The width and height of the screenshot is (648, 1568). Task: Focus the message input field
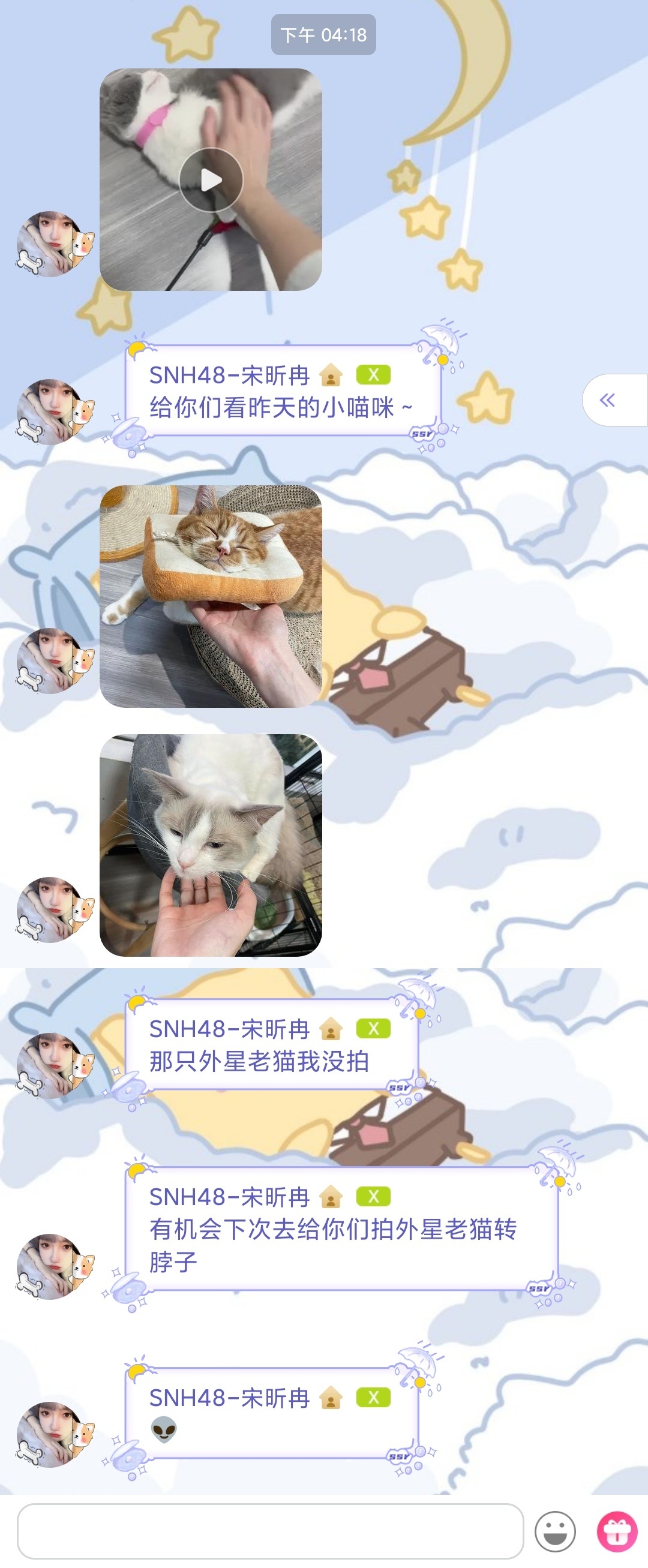pos(270,1531)
